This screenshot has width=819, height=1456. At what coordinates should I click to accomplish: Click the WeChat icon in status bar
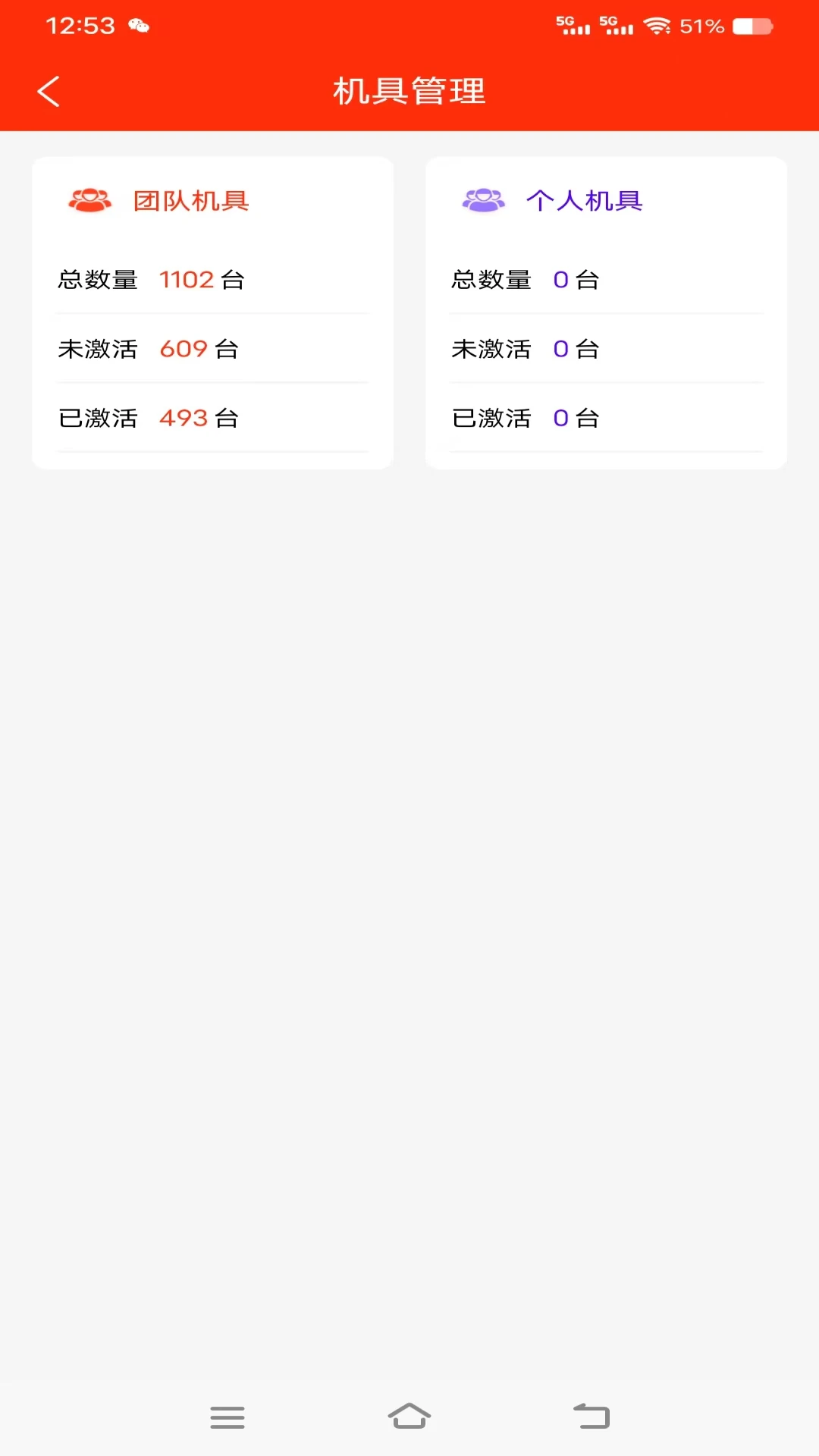click(x=140, y=25)
